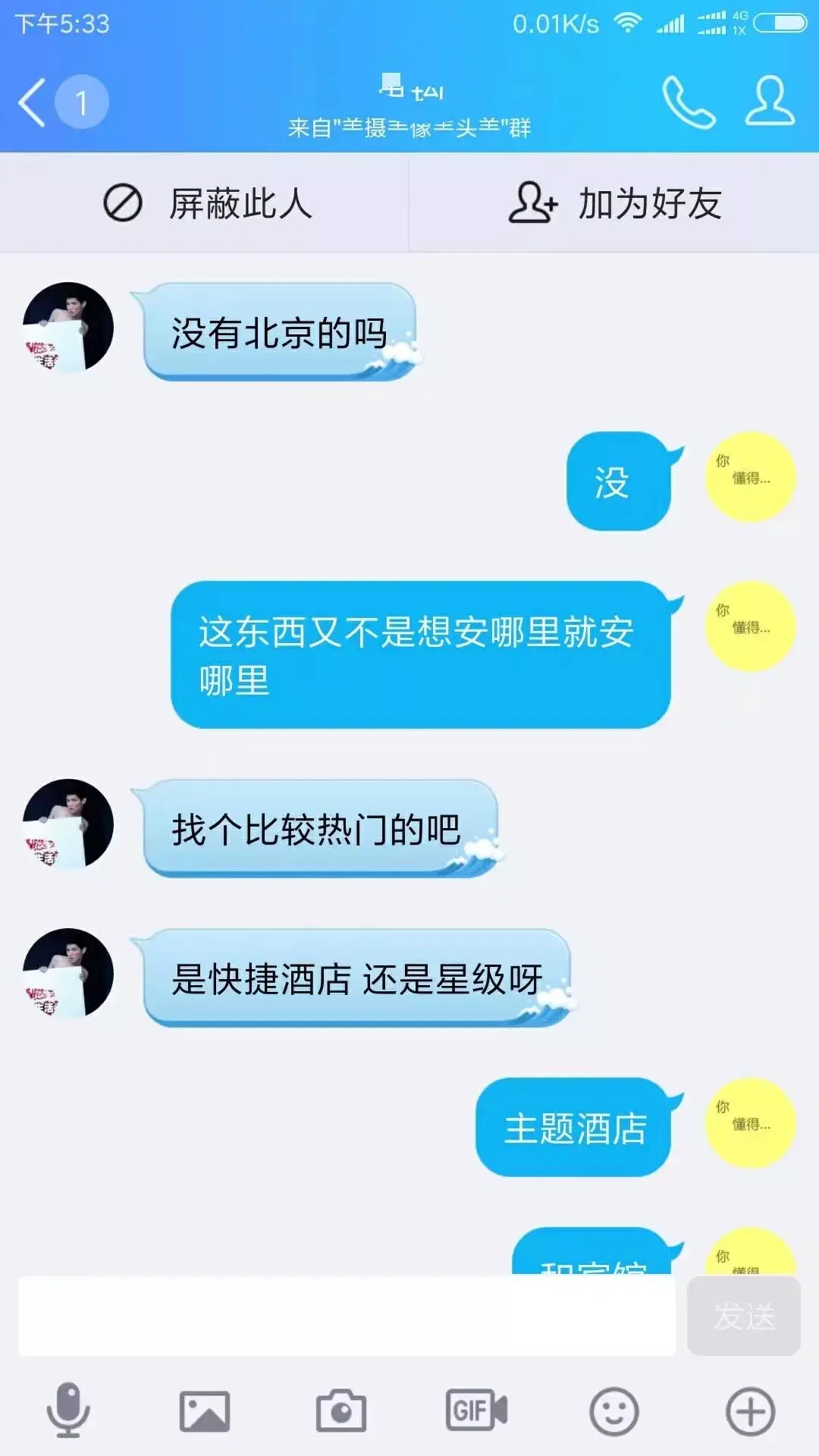Screen dimensions: 819x1456
Task: Open the photo gallery picker
Action: [x=205, y=1411]
